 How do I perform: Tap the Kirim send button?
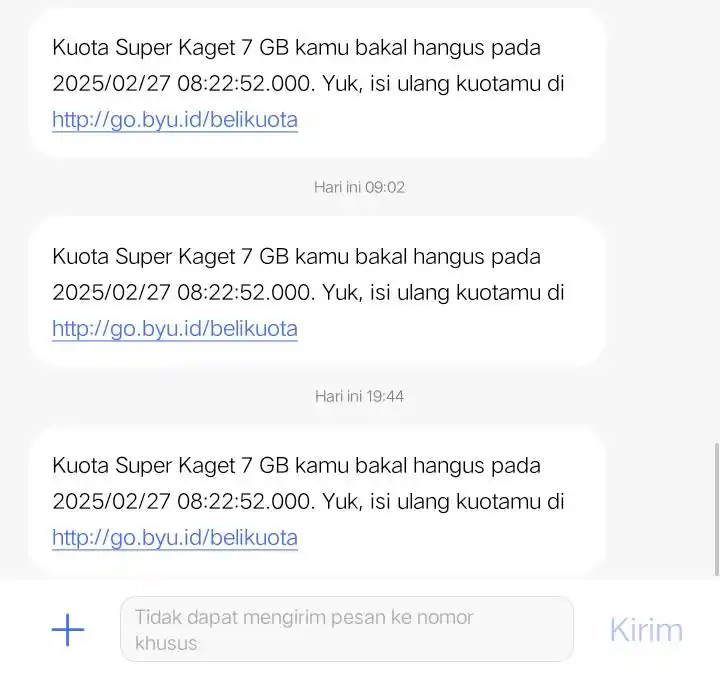646,630
